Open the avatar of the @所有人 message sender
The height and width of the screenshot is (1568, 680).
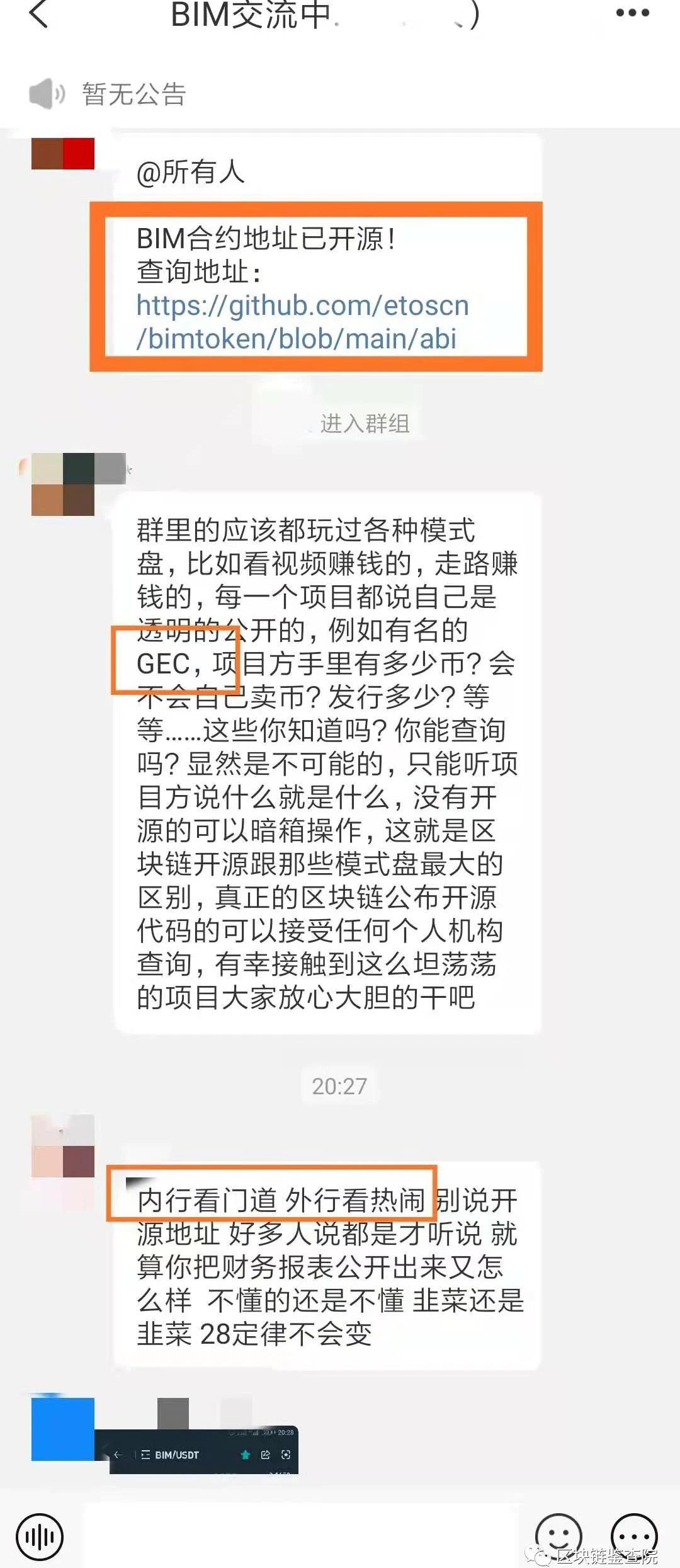click(63, 154)
